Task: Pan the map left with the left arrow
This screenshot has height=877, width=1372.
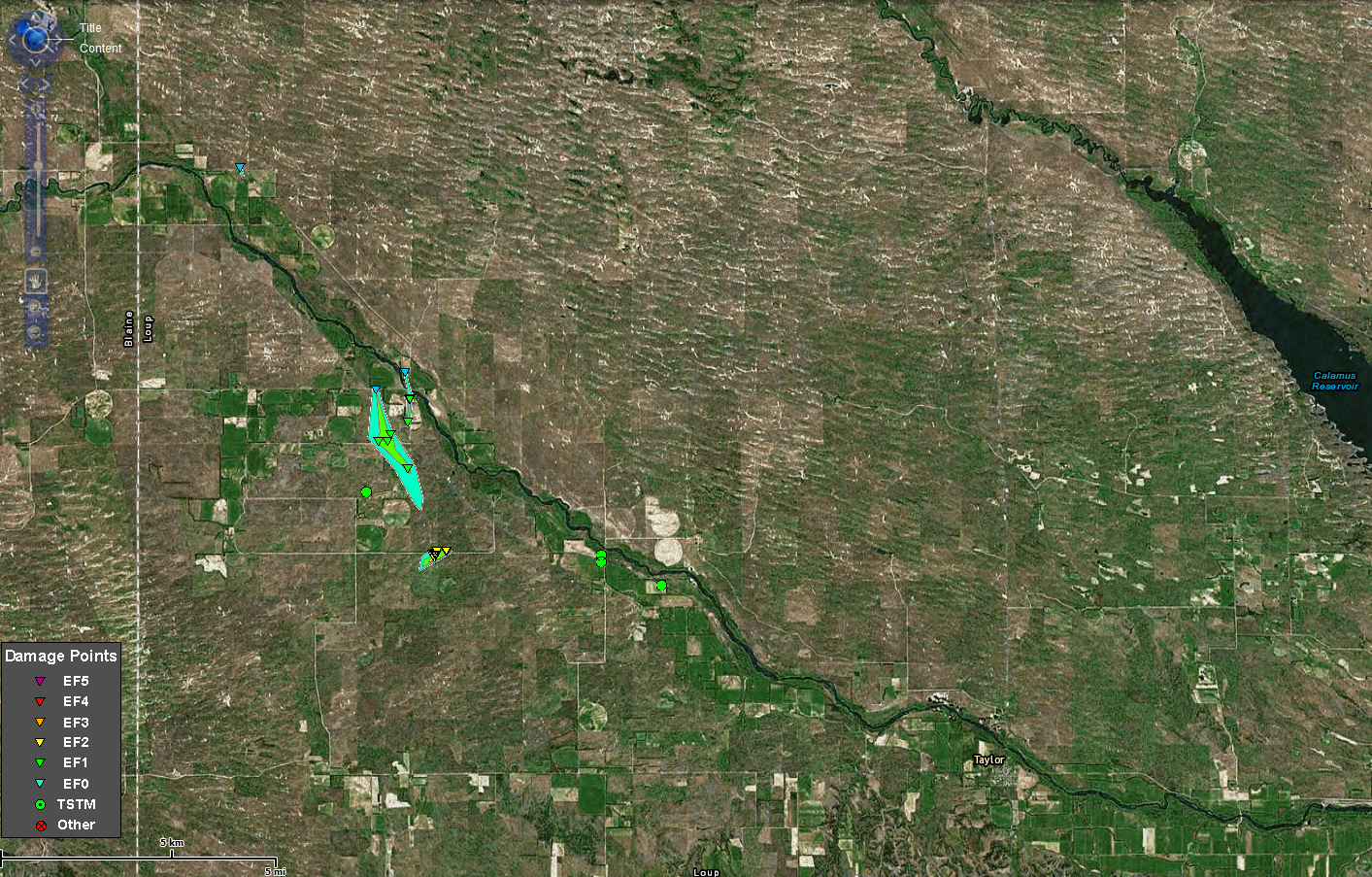Action: (13, 39)
